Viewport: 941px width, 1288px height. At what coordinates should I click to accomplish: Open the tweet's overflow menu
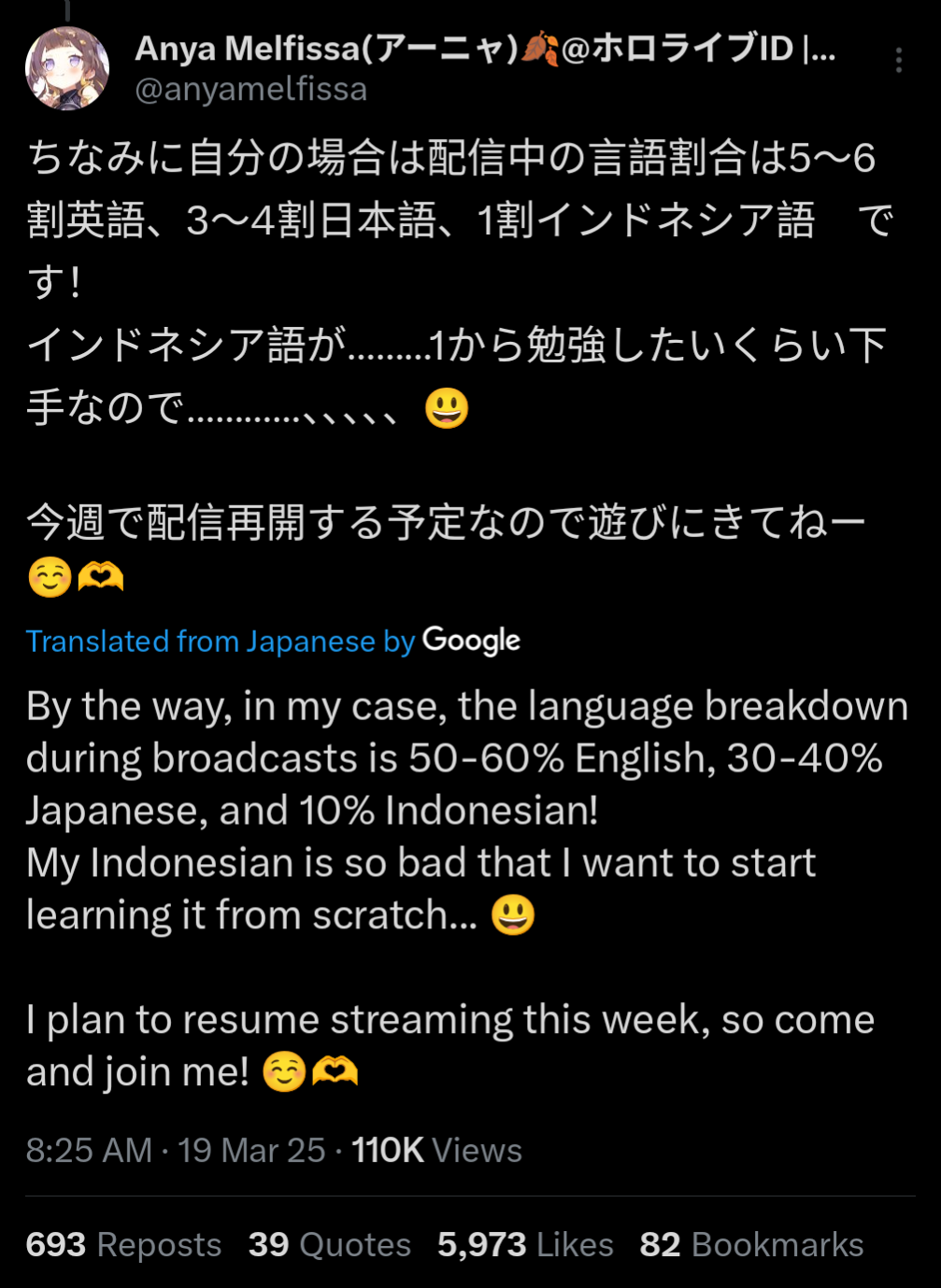(898, 61)
